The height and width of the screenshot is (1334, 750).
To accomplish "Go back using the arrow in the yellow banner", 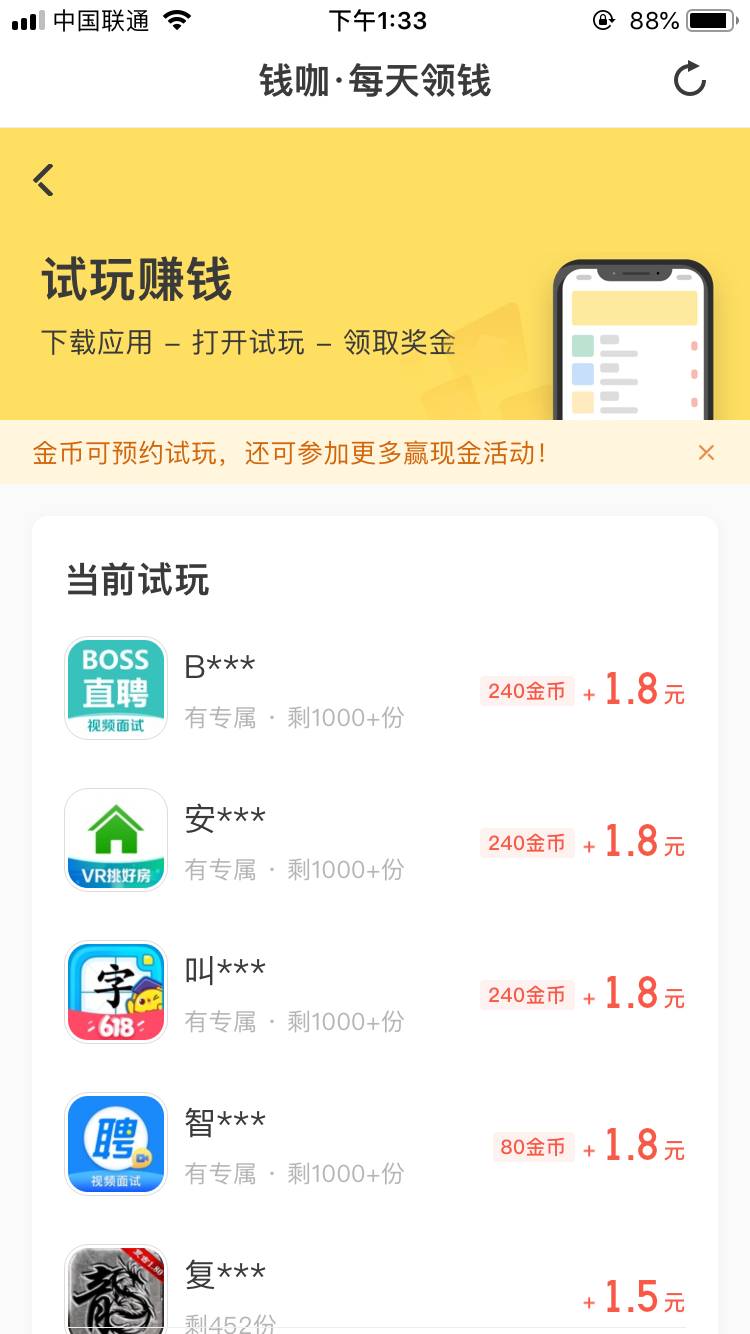I will pos(44,180).
